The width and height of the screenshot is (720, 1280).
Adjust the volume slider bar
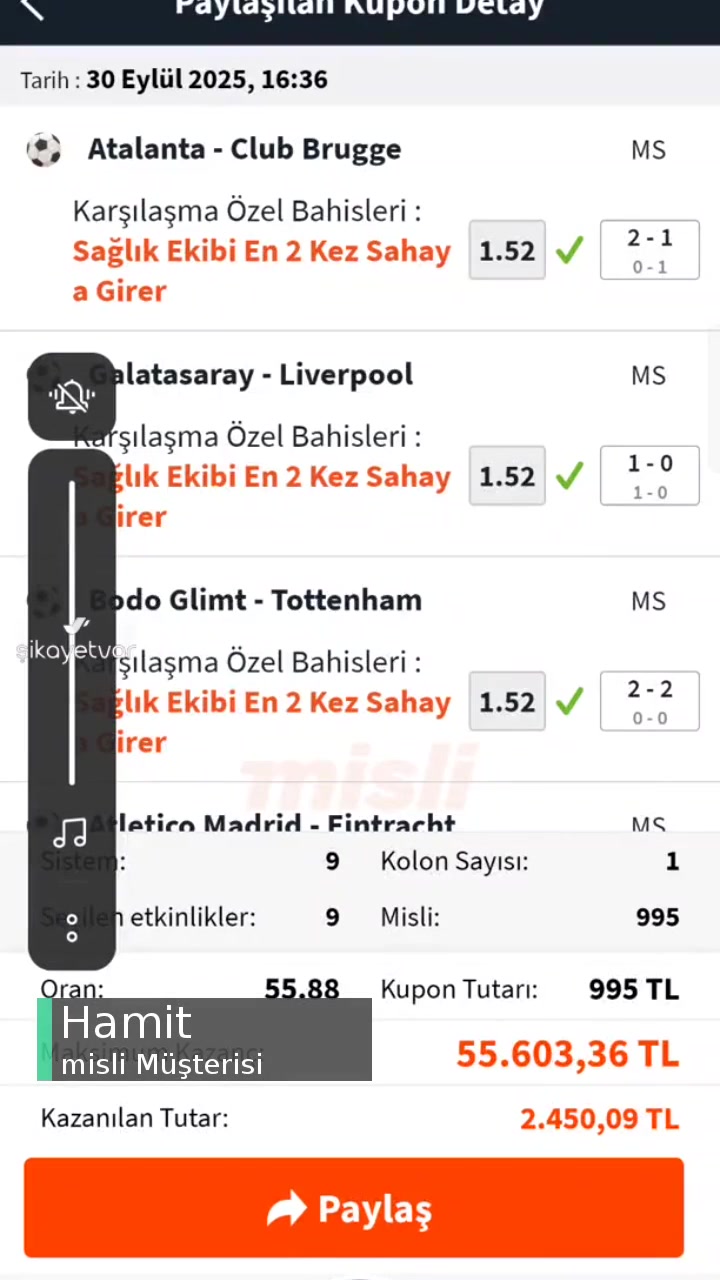click(x=72, y=630)
